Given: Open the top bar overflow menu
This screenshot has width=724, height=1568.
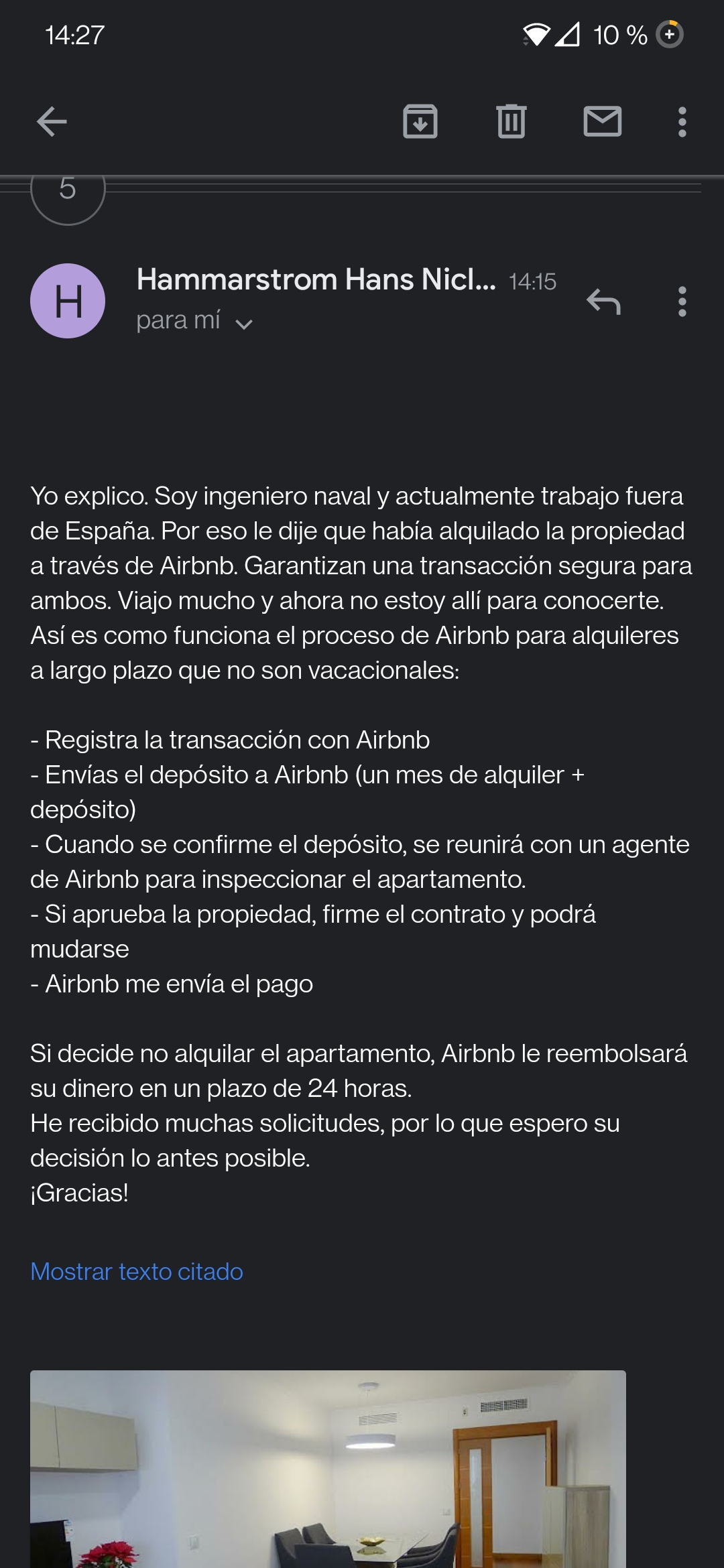Looking at the screenshot, I should [x=682, y=122].
